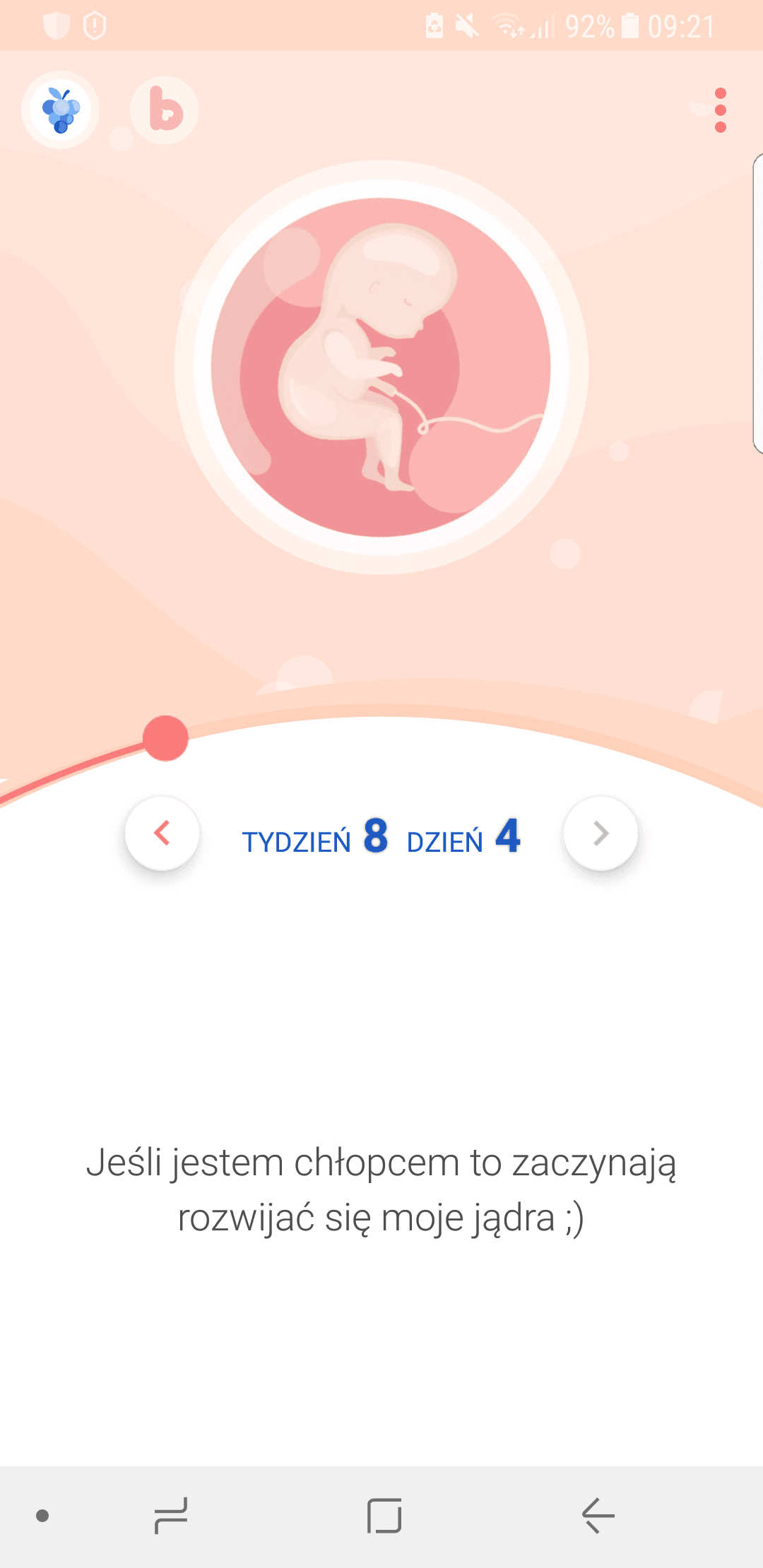Tap the pink 'b' baby icon

[x=165, y=110]
